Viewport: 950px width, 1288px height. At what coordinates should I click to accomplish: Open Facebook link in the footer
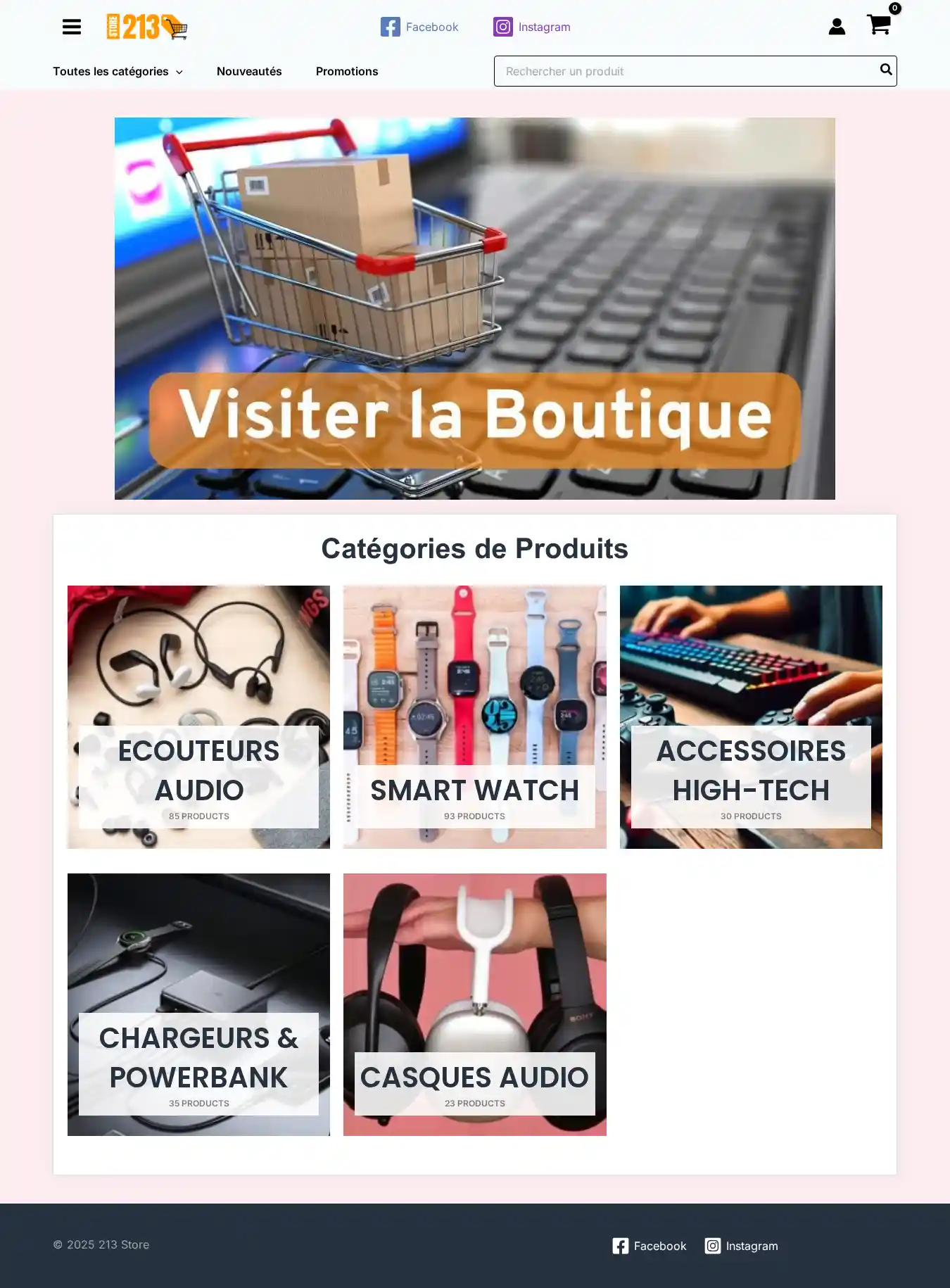649,1246
